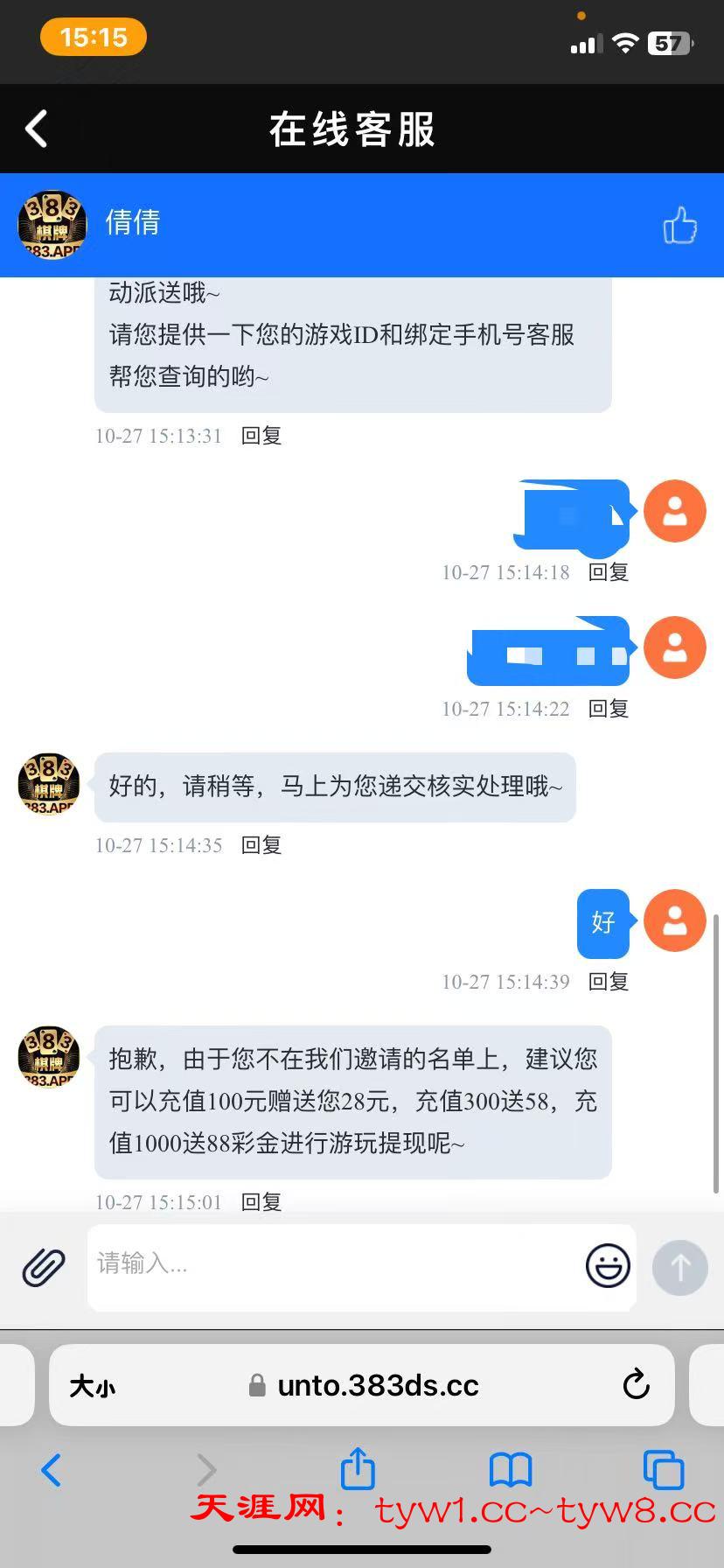
Task: Open Safari bookmarks
Action: click(511, 1470)
